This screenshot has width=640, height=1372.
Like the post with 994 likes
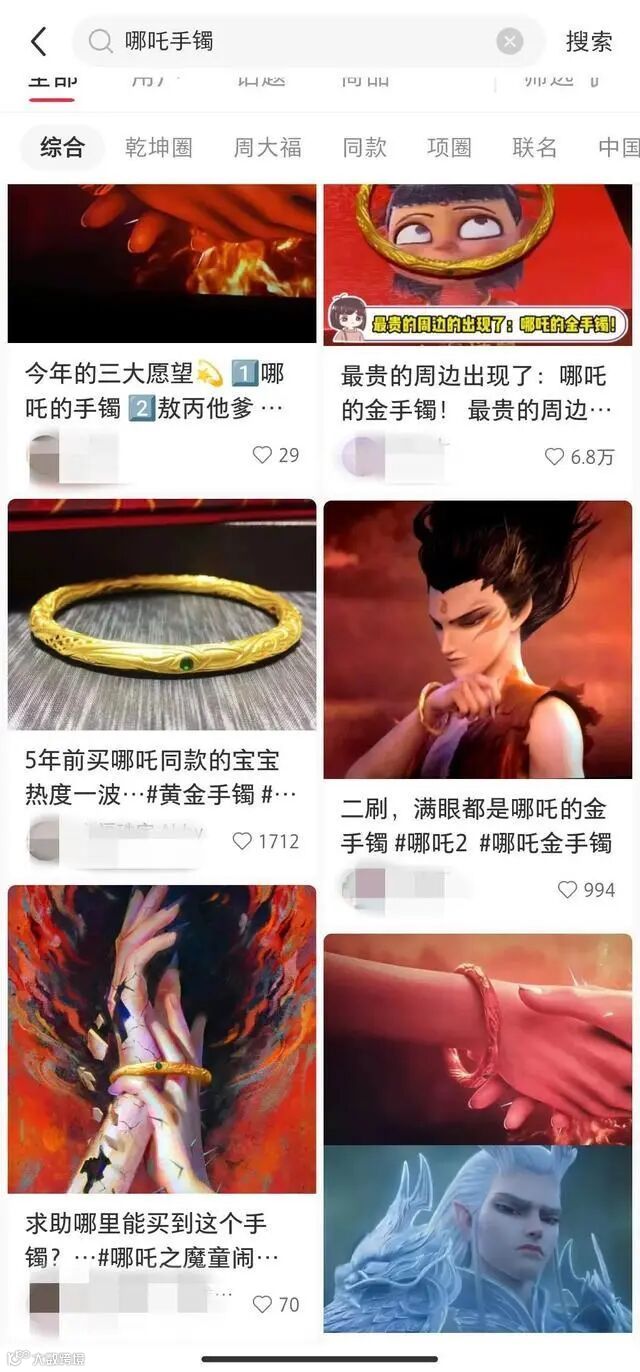tap(567, 889)
